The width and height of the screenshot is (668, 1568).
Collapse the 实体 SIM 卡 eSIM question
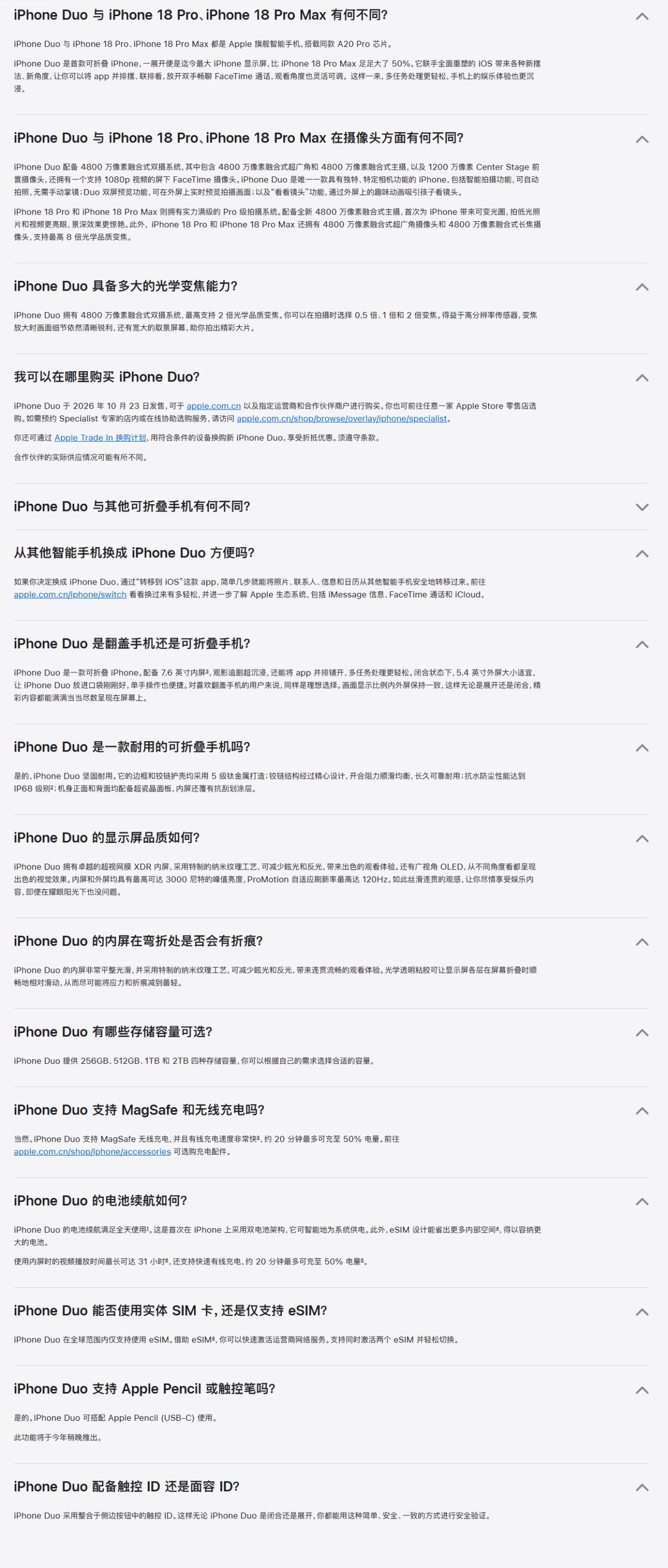(x=331, y=1311)
